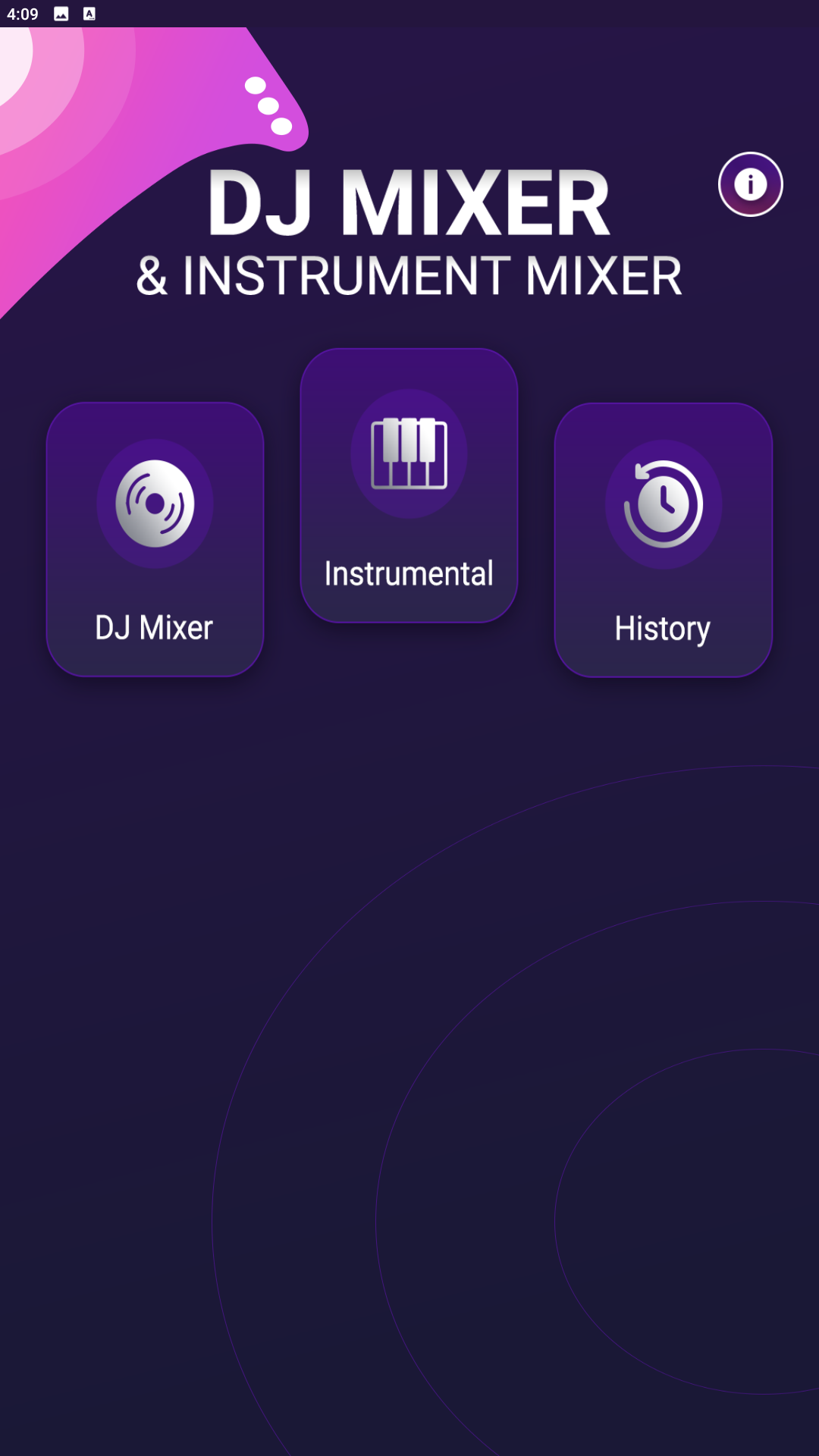Click the clock history icon on History card
Screen dimensions: 819x1456
click(x=663, y=502)
